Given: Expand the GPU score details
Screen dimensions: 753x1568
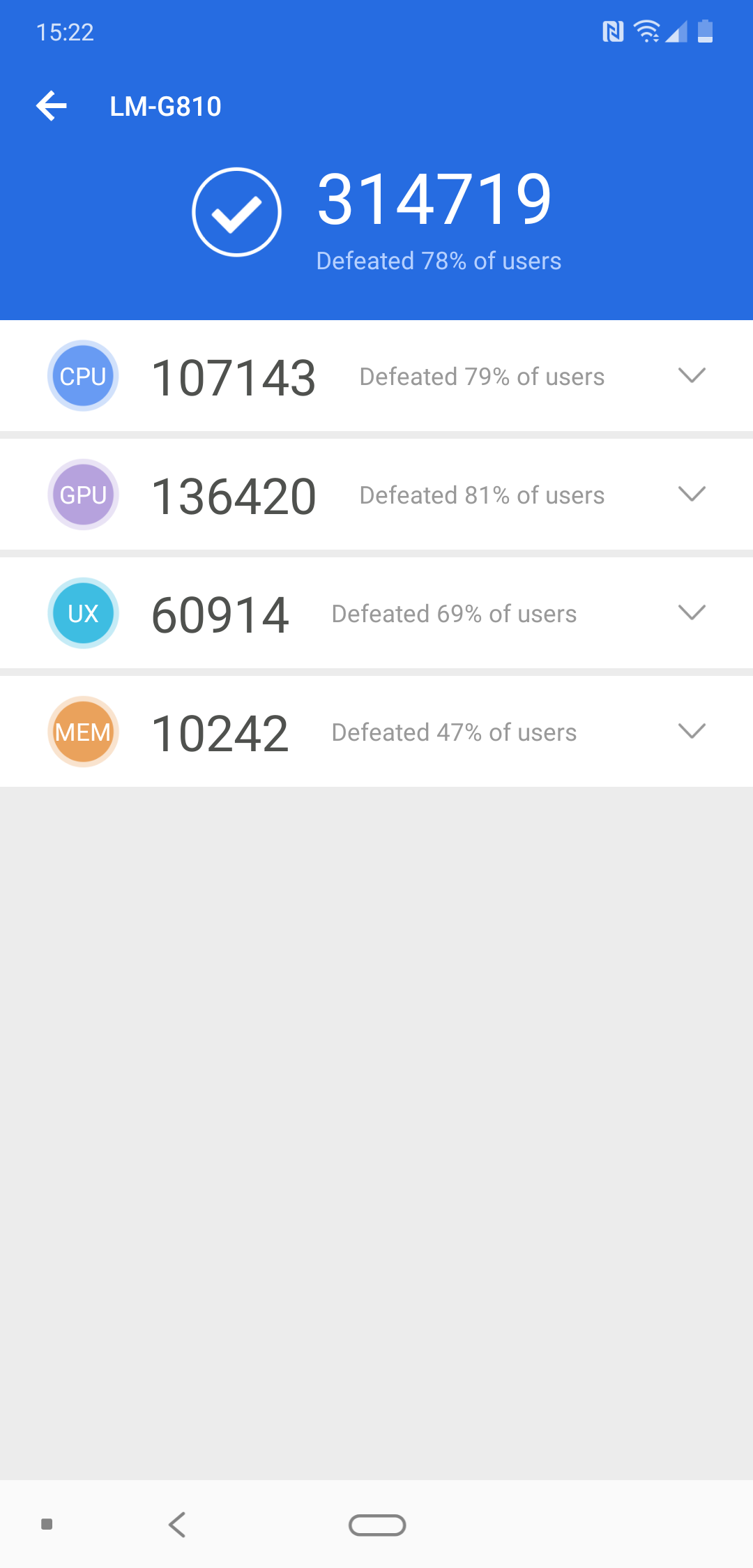Looking at the screenshot, I should click(692, 494).
